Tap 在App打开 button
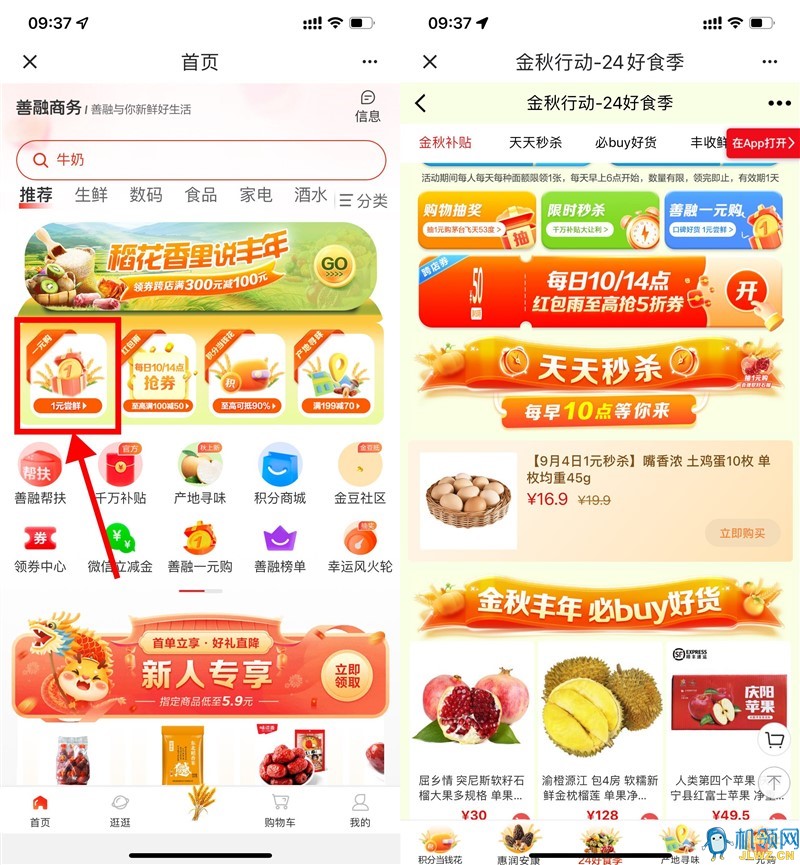This screenshot has height=865, width=800. click(x=762, y=143)
